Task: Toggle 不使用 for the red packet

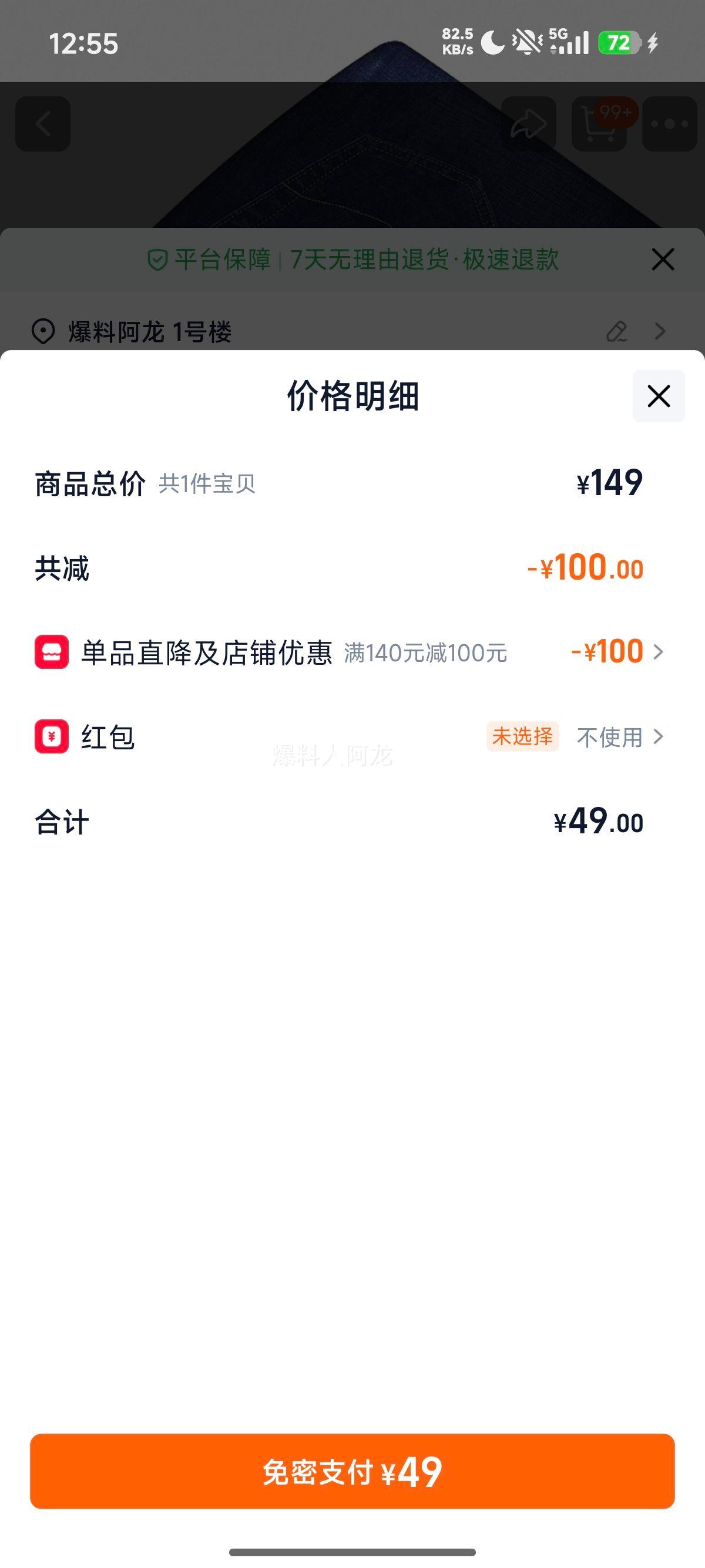Action: (x=610, y=738)
